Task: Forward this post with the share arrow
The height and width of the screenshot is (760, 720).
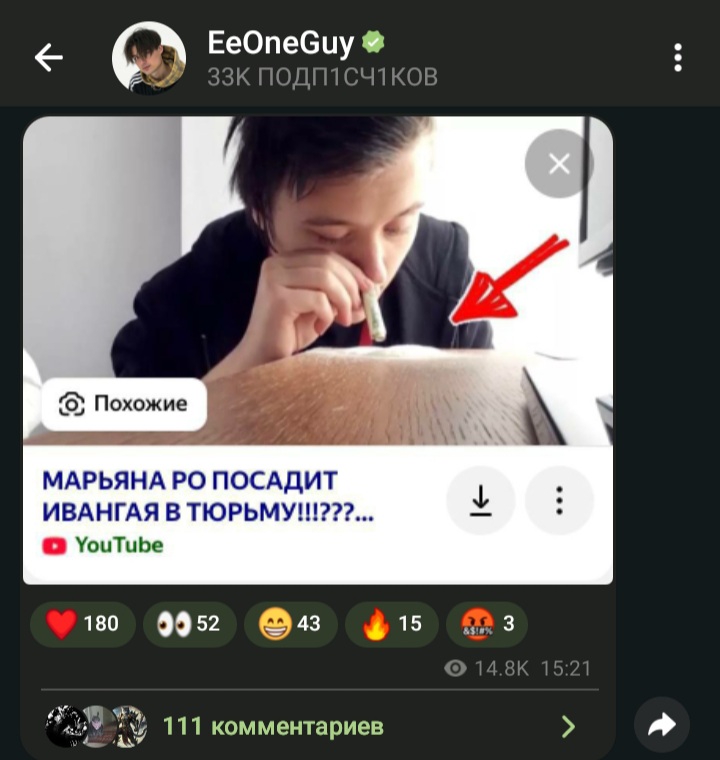Action: [662, 726]
